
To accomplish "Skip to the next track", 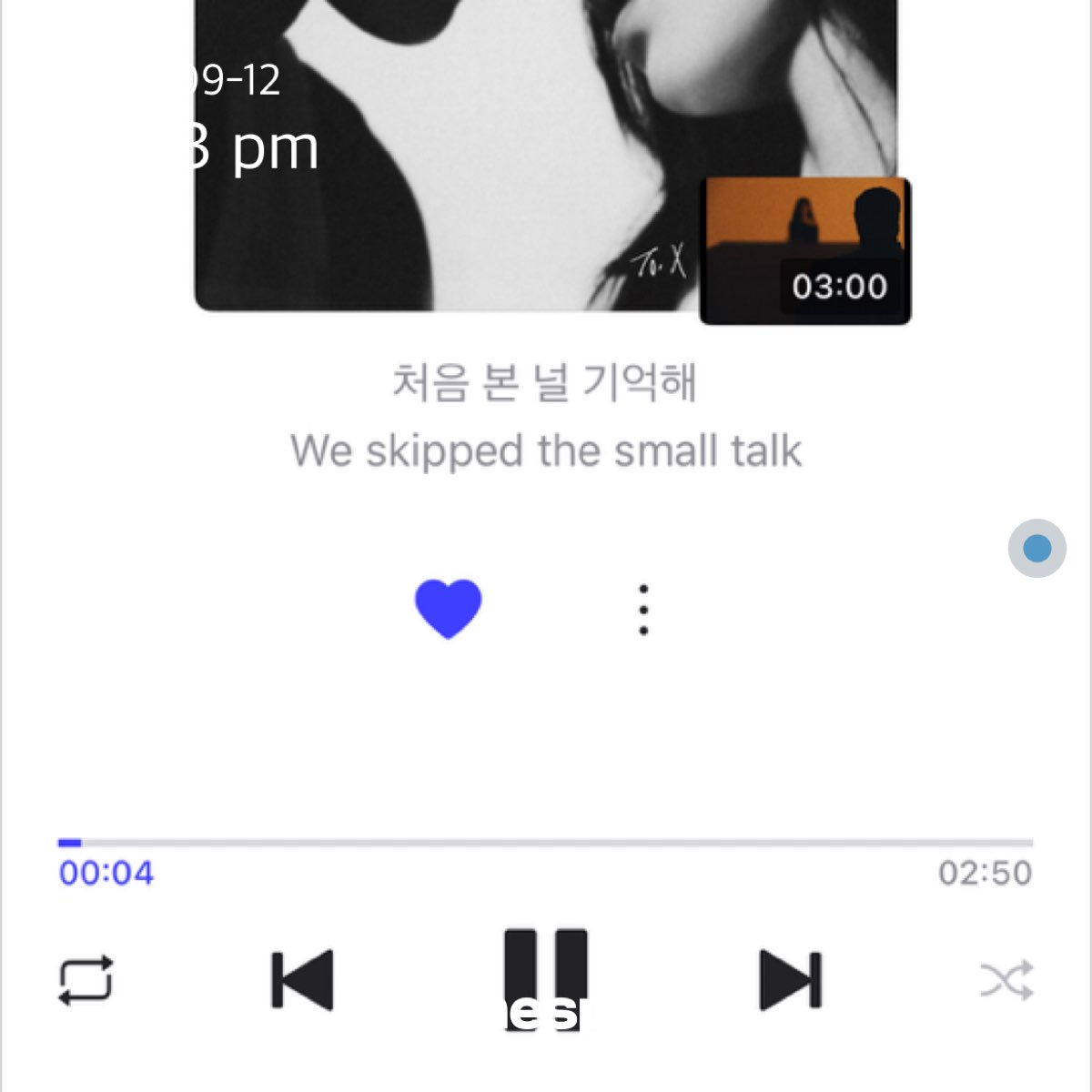I will [x=790, y=980].
